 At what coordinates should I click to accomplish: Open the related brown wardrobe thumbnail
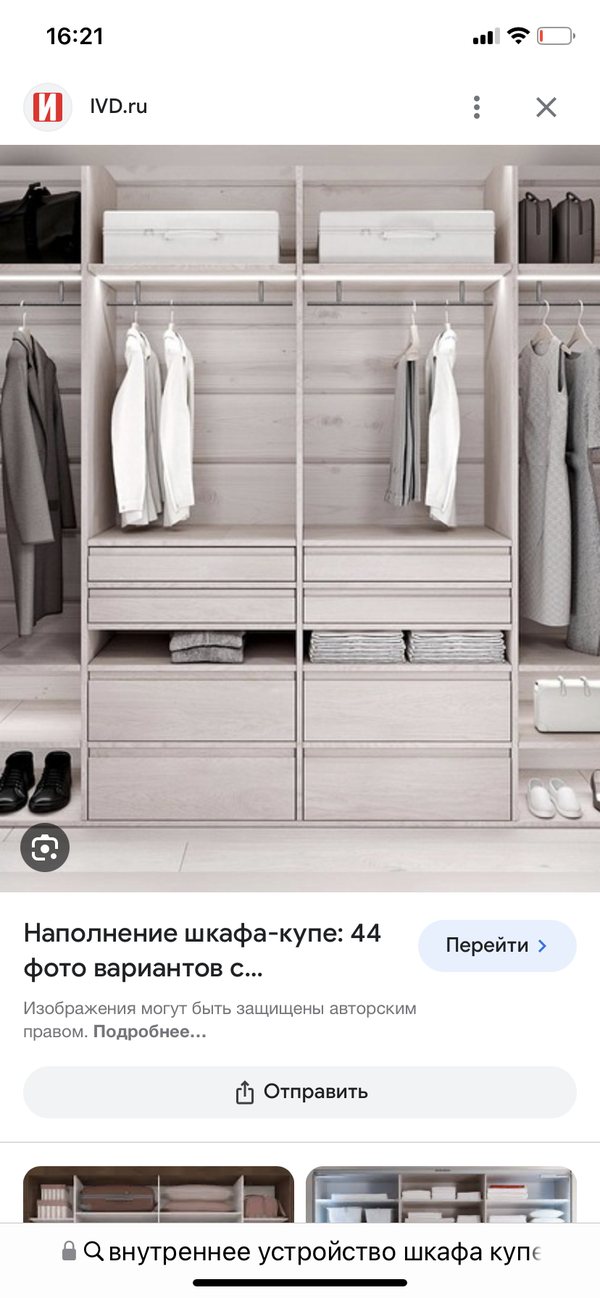(158, 1194)
